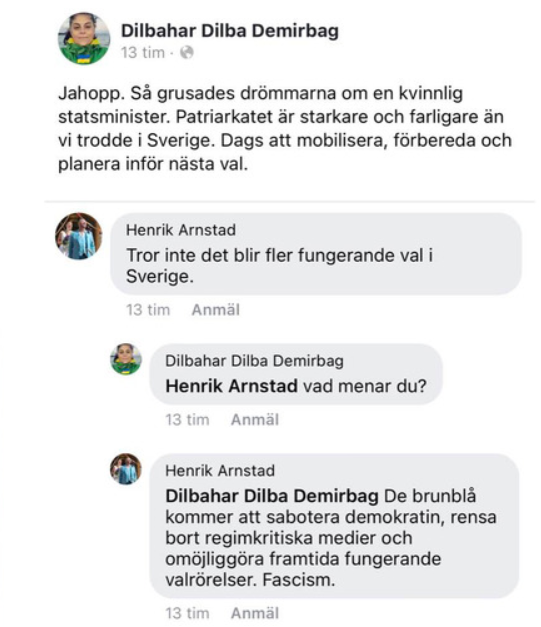Open Dilbahar Dilba Demirbag's profile from post header
541x627 pixels.
pos(230,31)
